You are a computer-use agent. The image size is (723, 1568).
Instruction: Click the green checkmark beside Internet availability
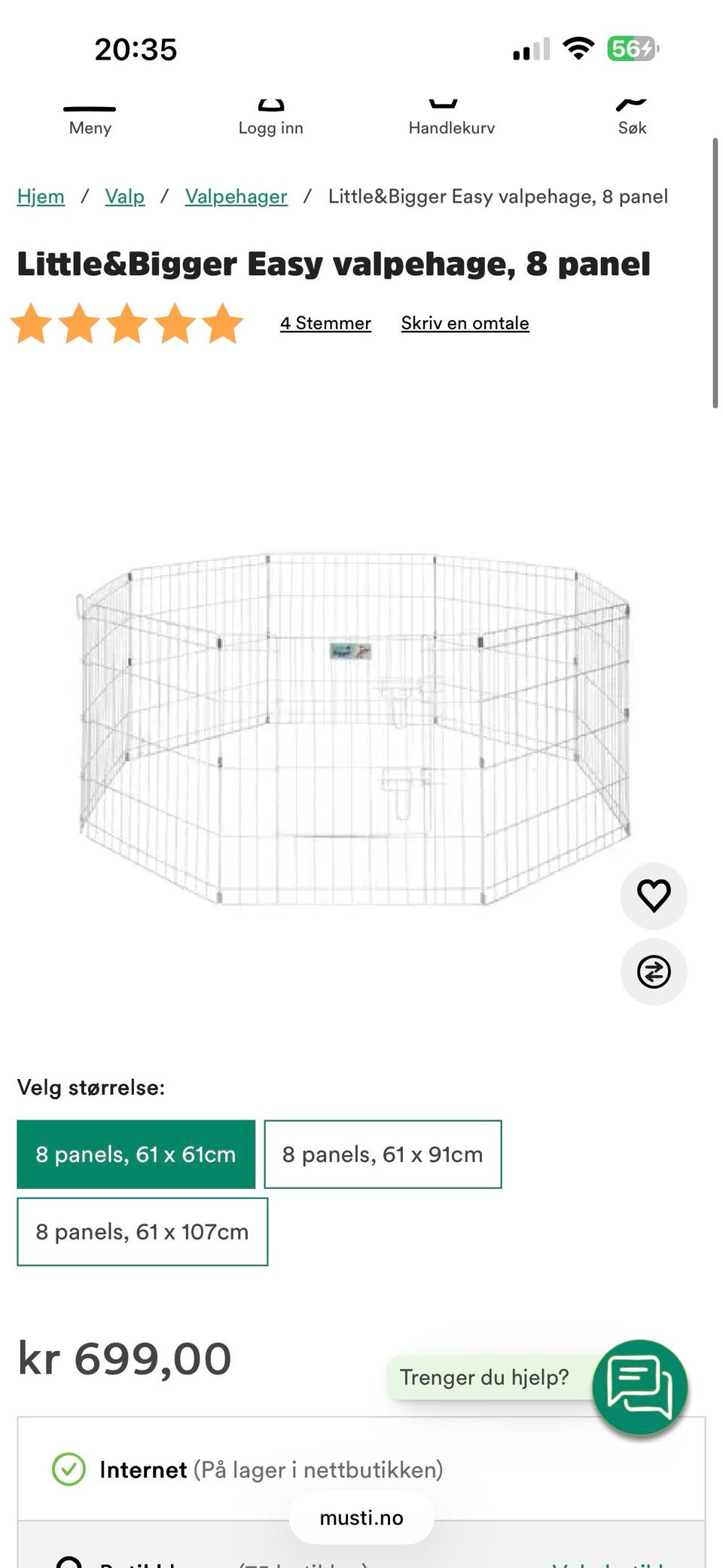(69, 1469)
